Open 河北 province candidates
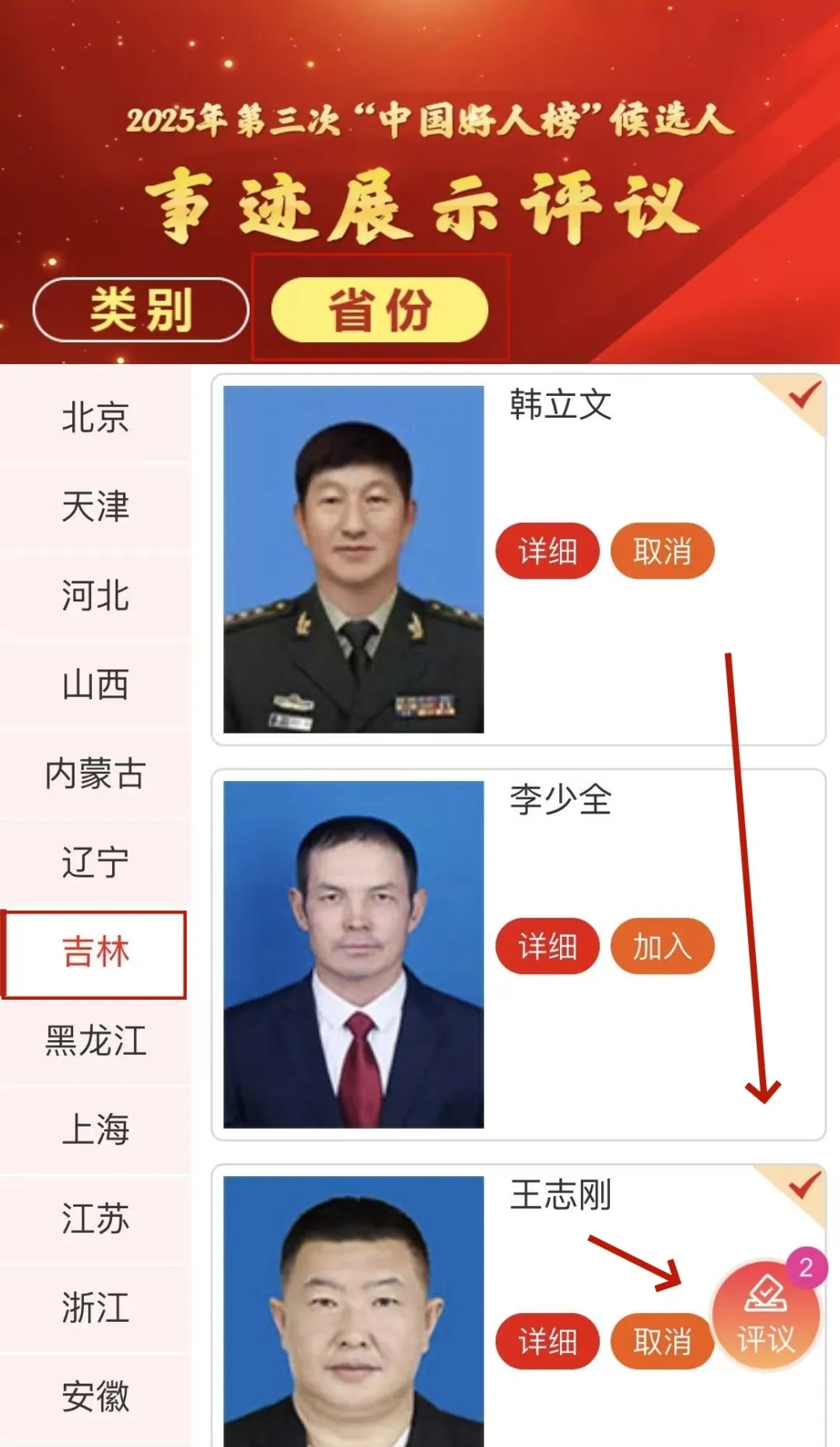This screenshot has width=840, height=1447. click(95, 596)
